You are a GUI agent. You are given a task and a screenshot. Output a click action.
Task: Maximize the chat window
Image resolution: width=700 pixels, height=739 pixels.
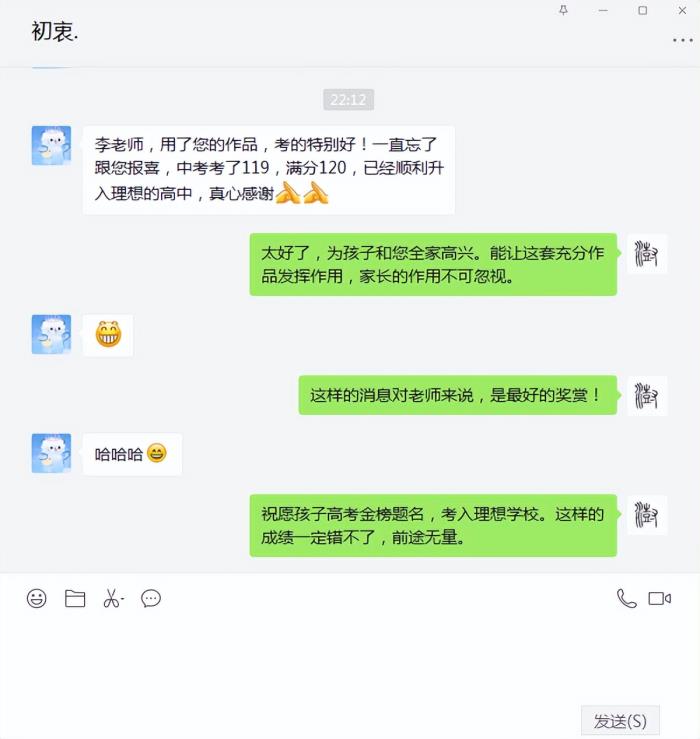pyautogui.click(x=643, y=10)
